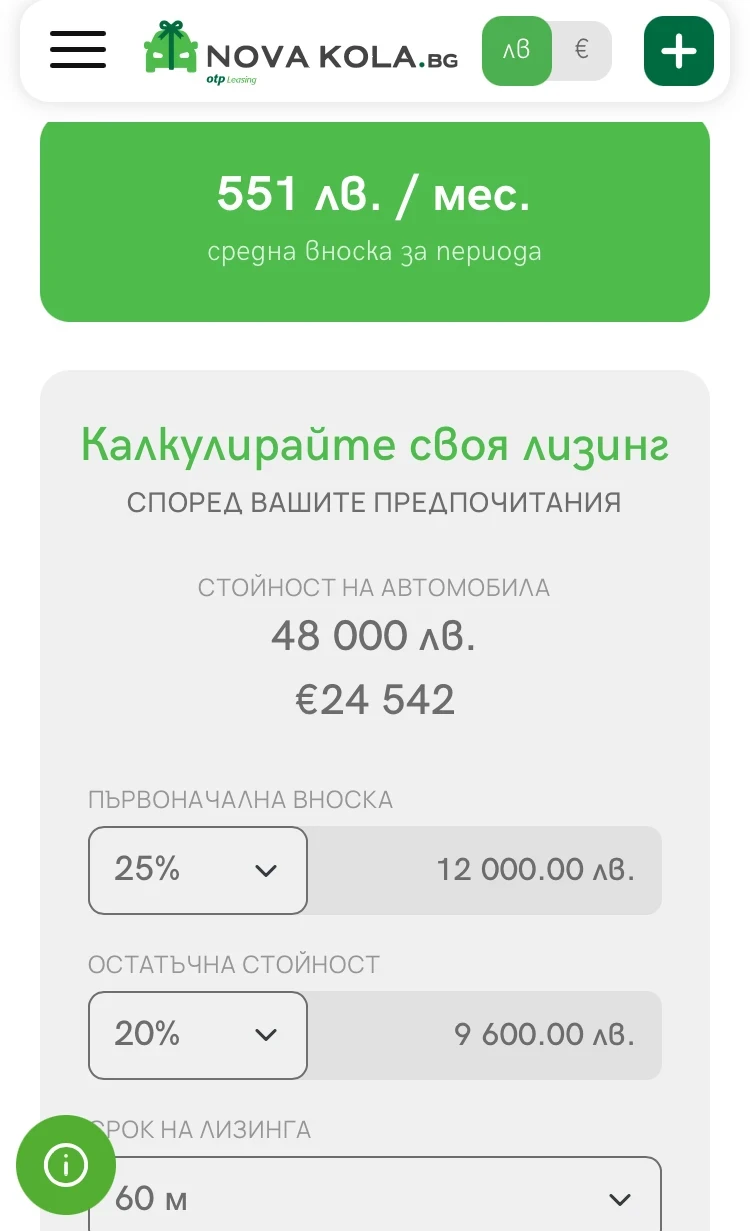Click the info icon in bottom left corner
This screenshot has width=750, height=1231.
(65, 1165)
